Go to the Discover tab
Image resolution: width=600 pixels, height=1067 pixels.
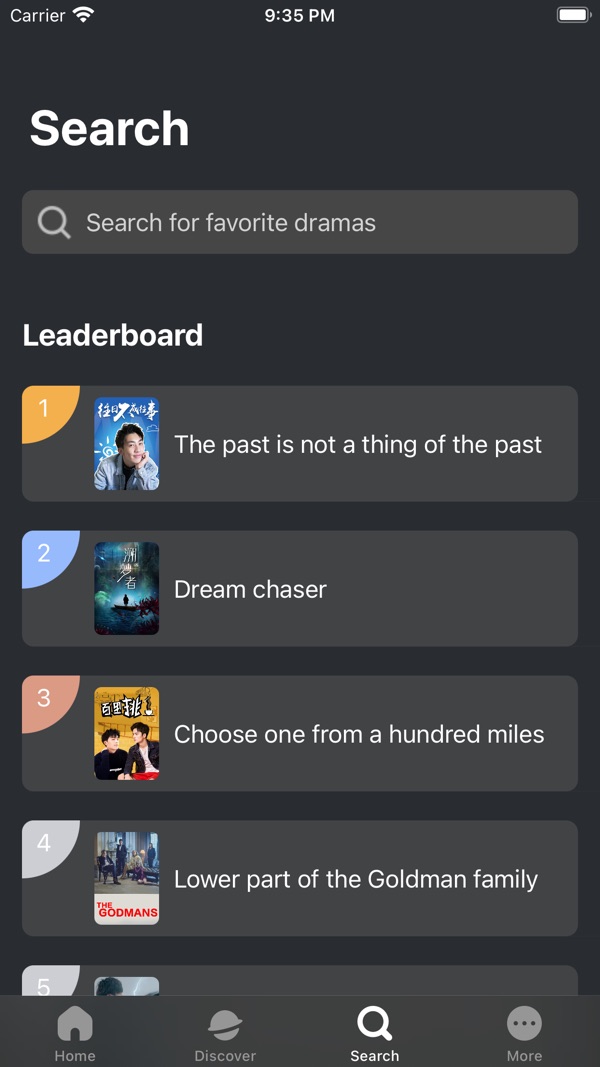(225, 1033)
